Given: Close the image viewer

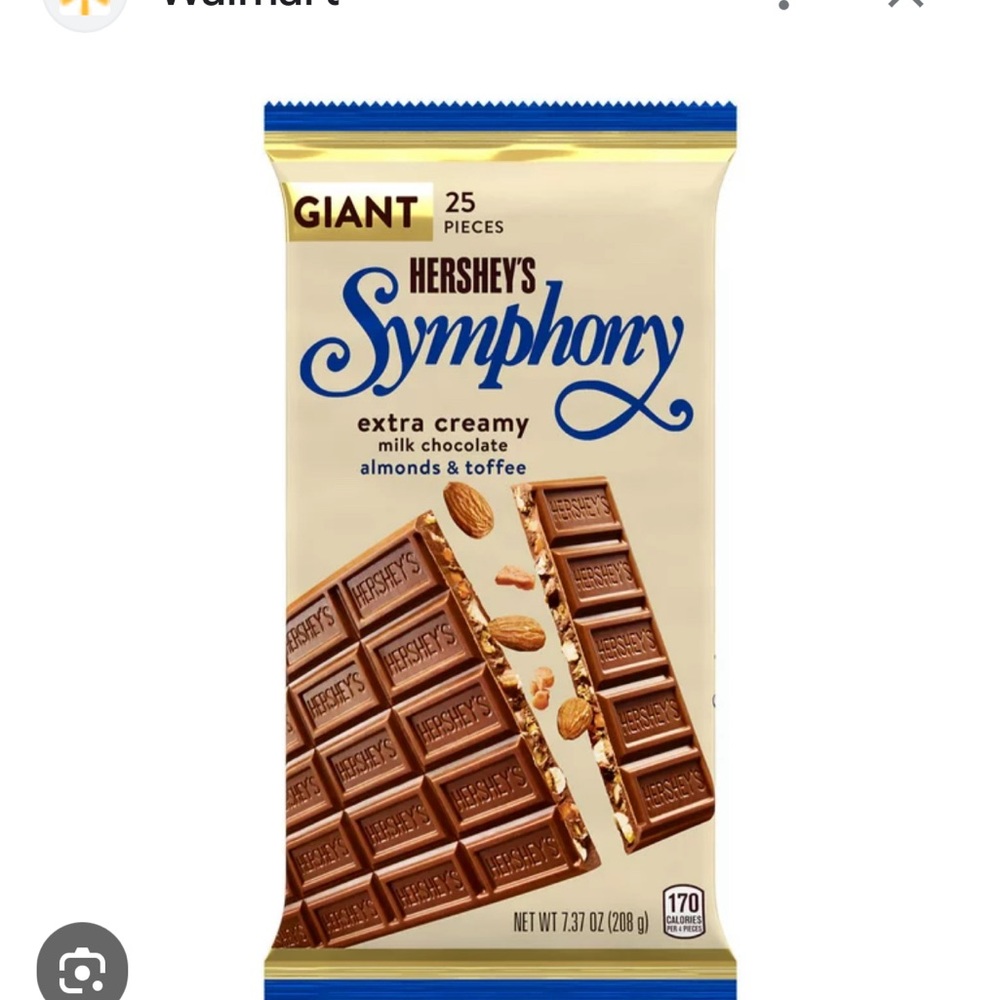Looking at the screenshot, I should 905,3.
